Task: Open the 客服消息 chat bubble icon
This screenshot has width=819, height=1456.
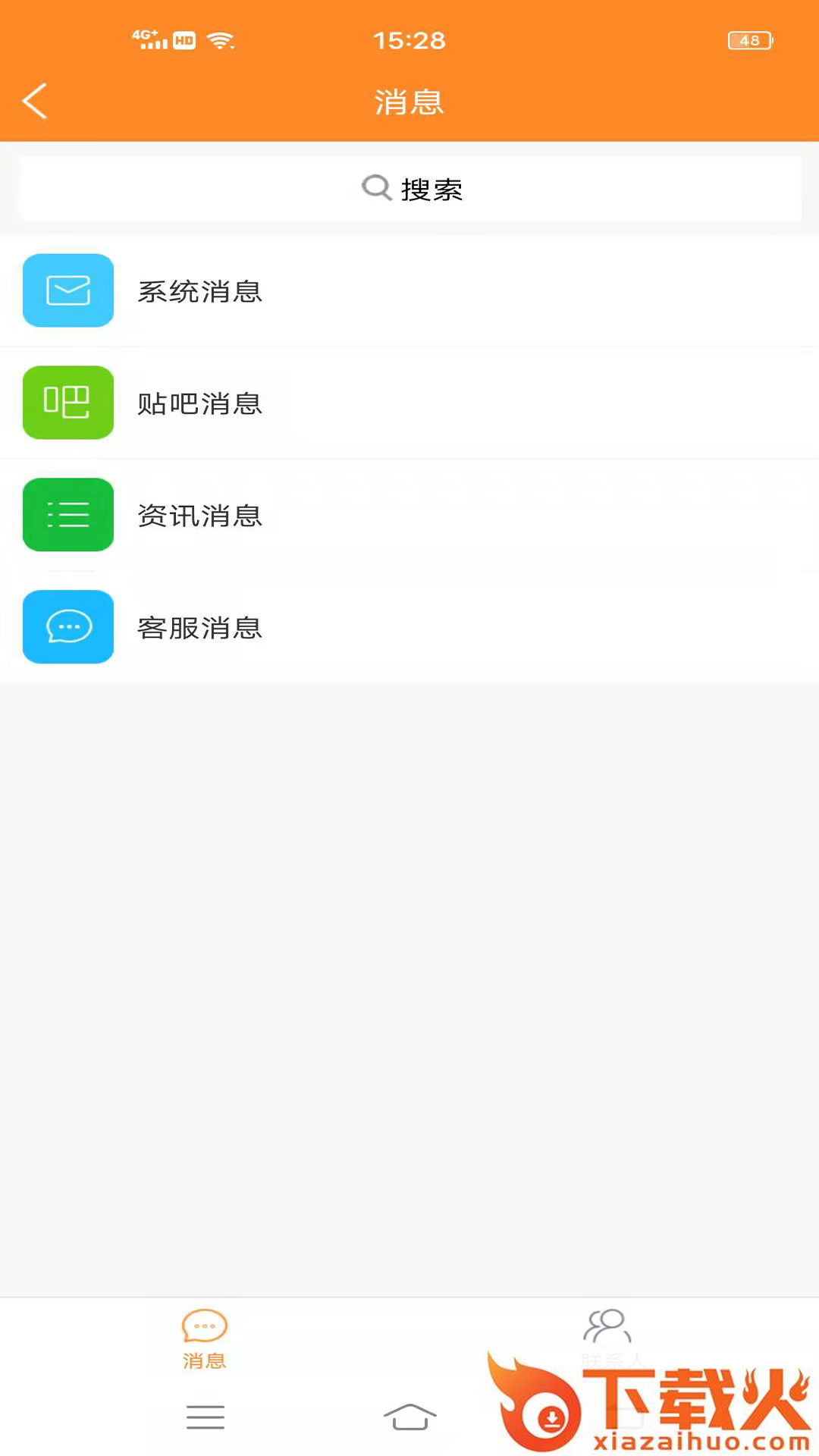Action: point(67,626)
